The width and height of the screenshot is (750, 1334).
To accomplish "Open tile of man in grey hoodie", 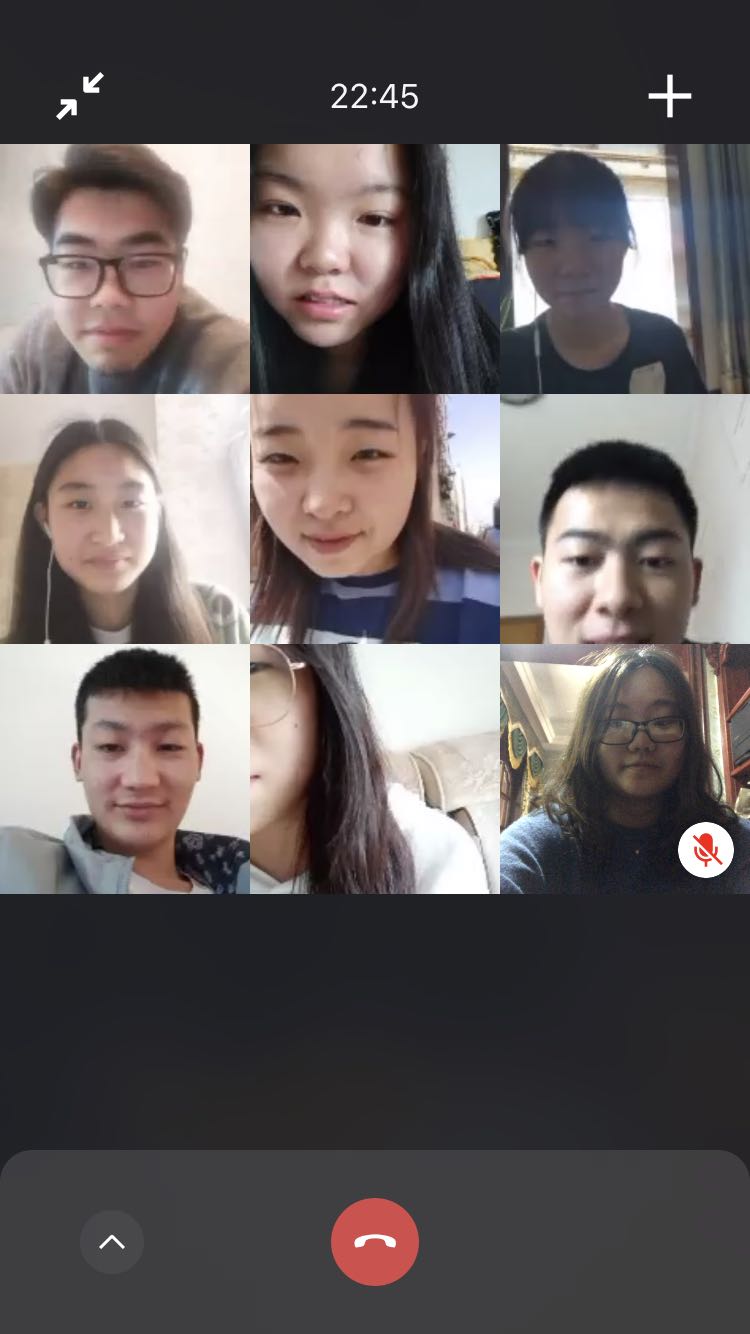I will [125, 768].
